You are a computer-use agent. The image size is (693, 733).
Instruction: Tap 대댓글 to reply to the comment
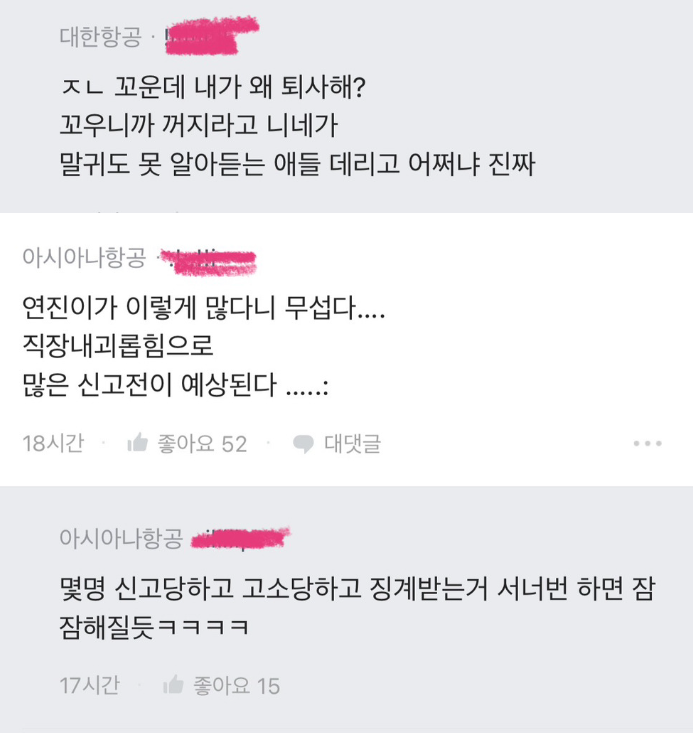pos(336,443)
